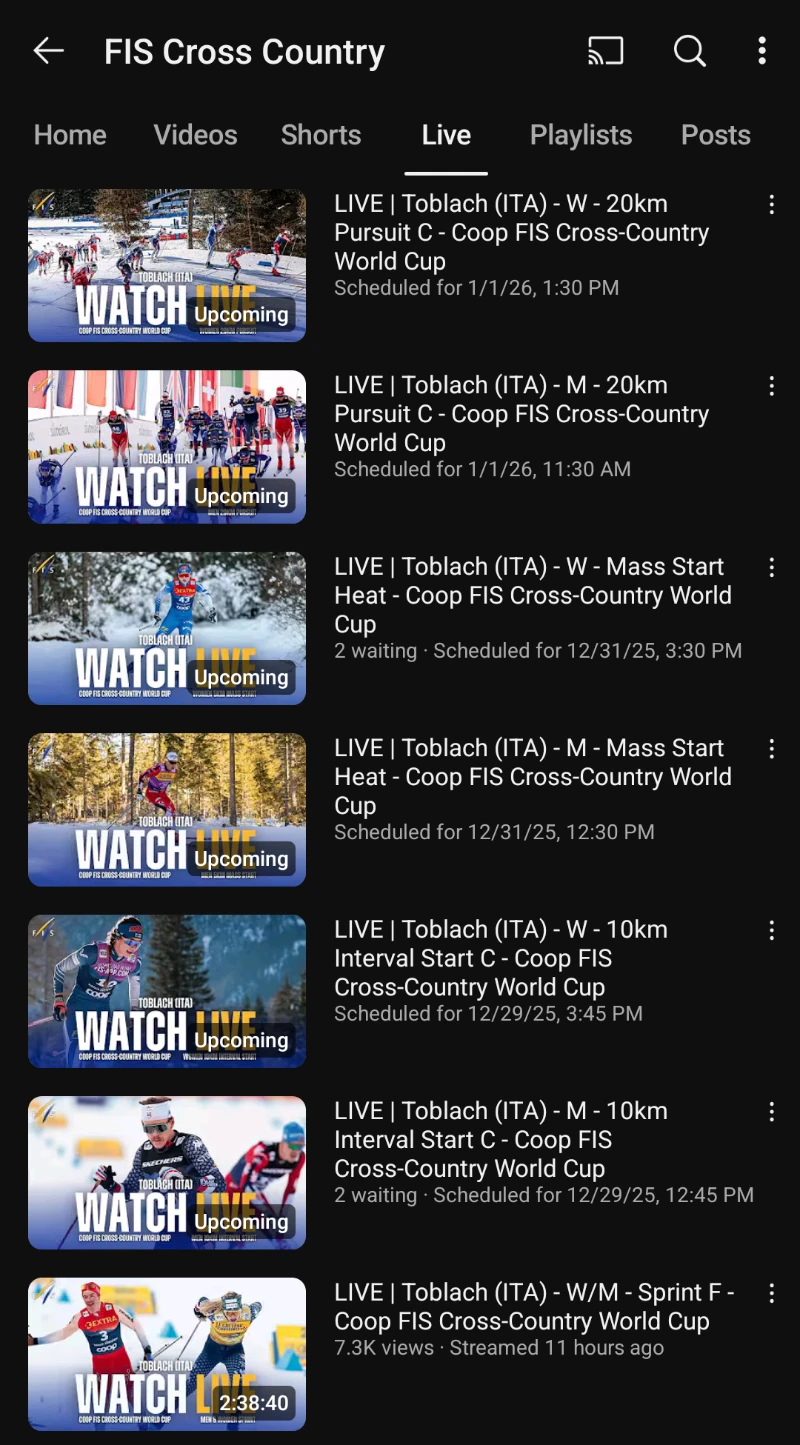Screen dimensions: 800x1445
Task: Open the top-right channel options menu
Action: click(762, 51)
